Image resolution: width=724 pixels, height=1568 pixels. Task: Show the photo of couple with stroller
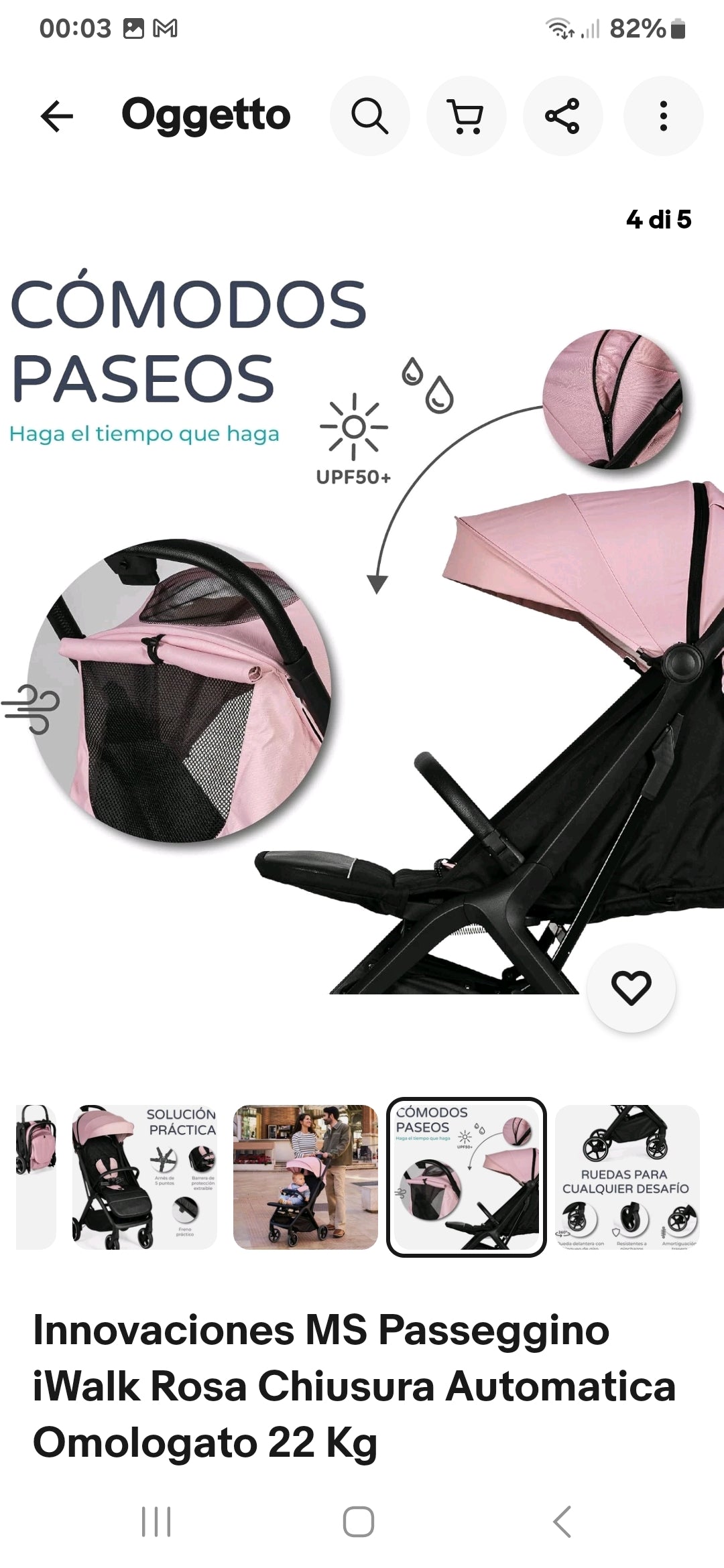click(306, 1177)
